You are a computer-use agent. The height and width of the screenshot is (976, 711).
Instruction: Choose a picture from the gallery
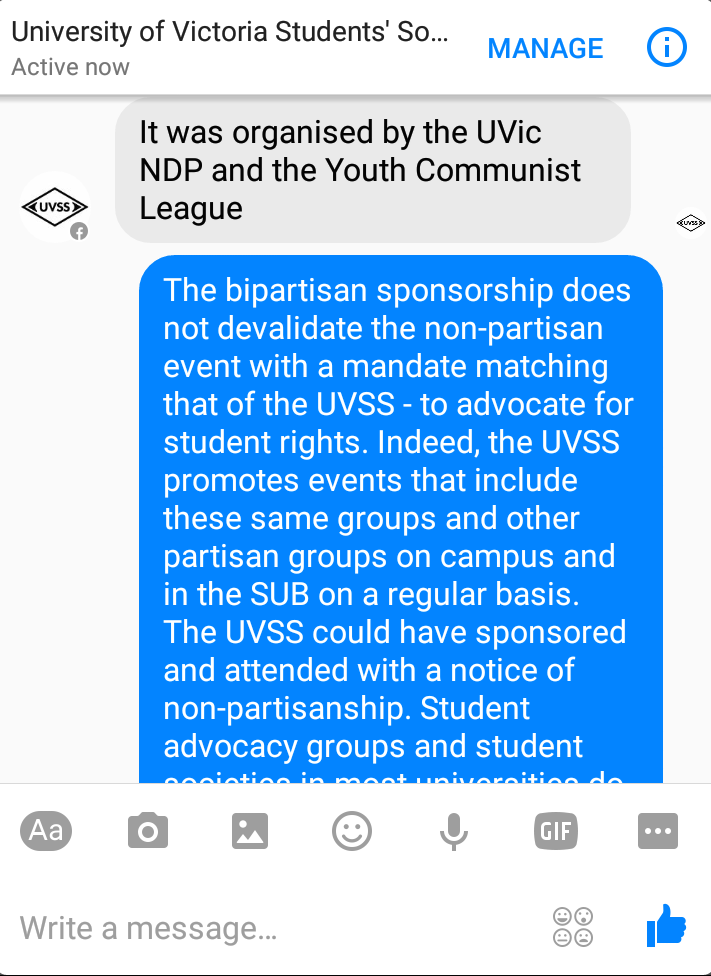pyautogui.click(x=250, y=831)
